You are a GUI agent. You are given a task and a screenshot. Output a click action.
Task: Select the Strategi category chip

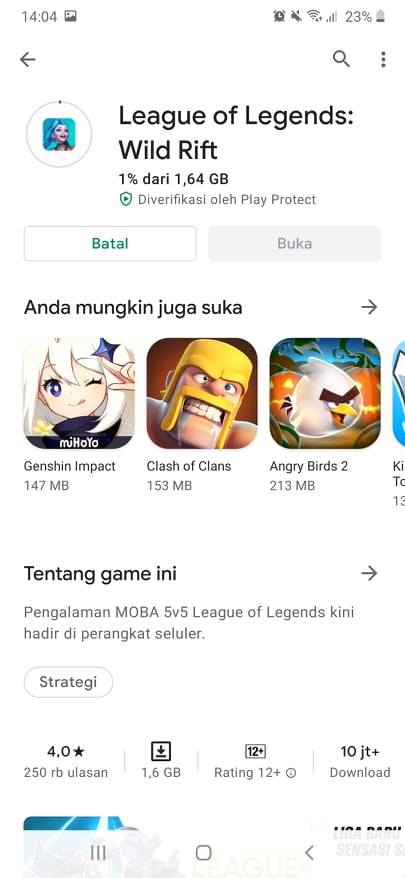[x=68, y=682]
